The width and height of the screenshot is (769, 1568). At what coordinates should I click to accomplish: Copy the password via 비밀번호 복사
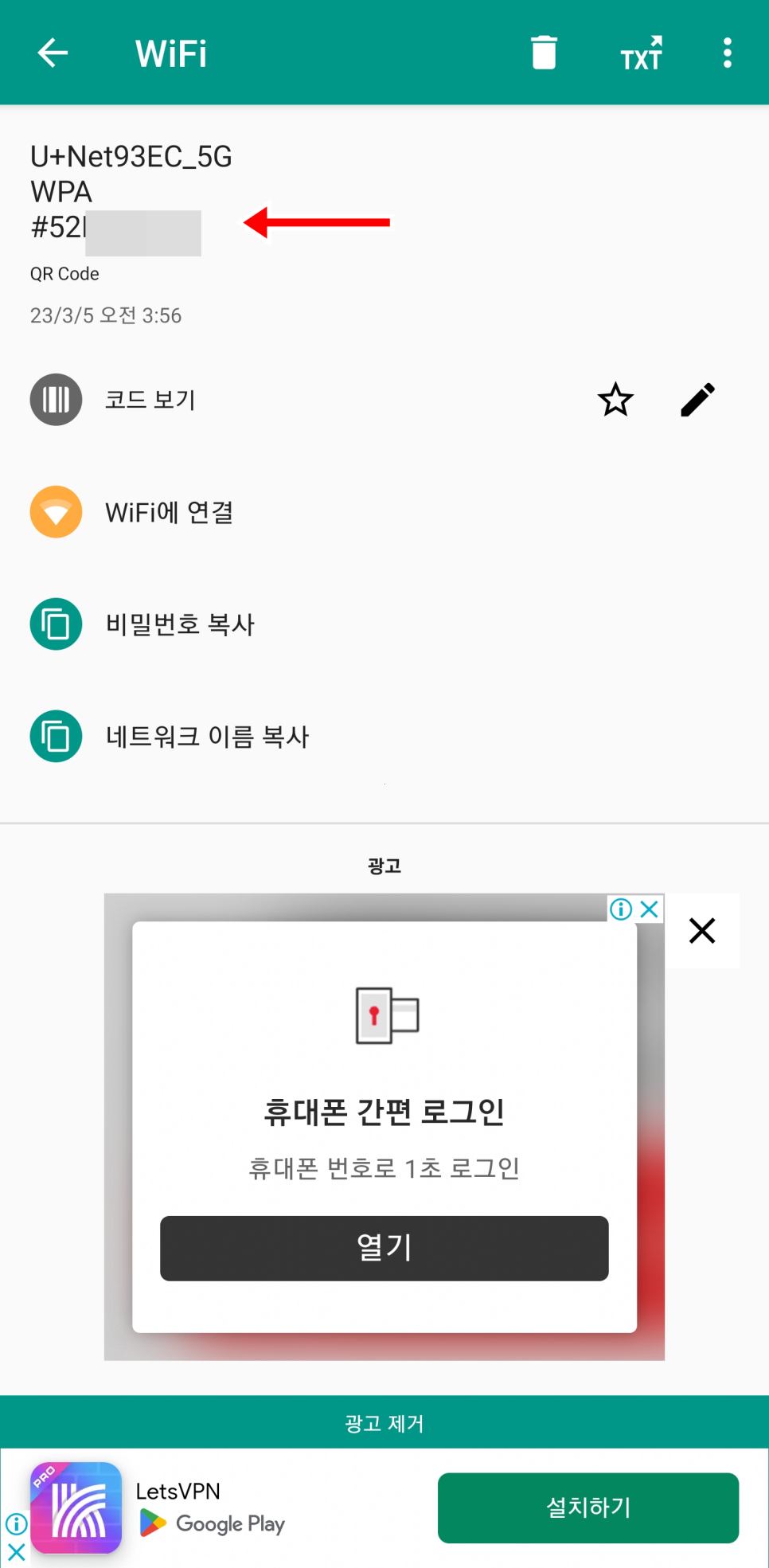(384, 624)
